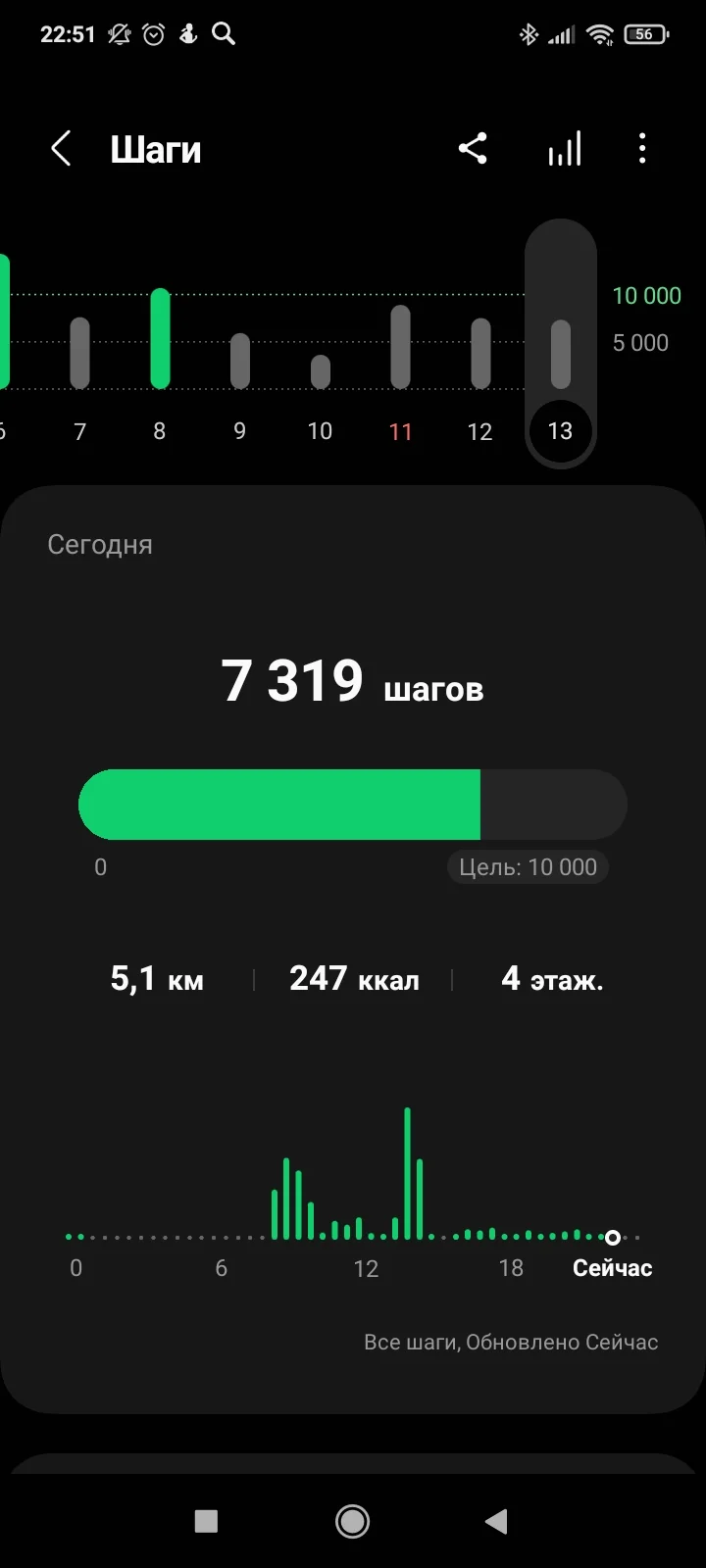Select day 10 in the steps chart
This screenshot has height=1568, width=706.
pos(321,372)
